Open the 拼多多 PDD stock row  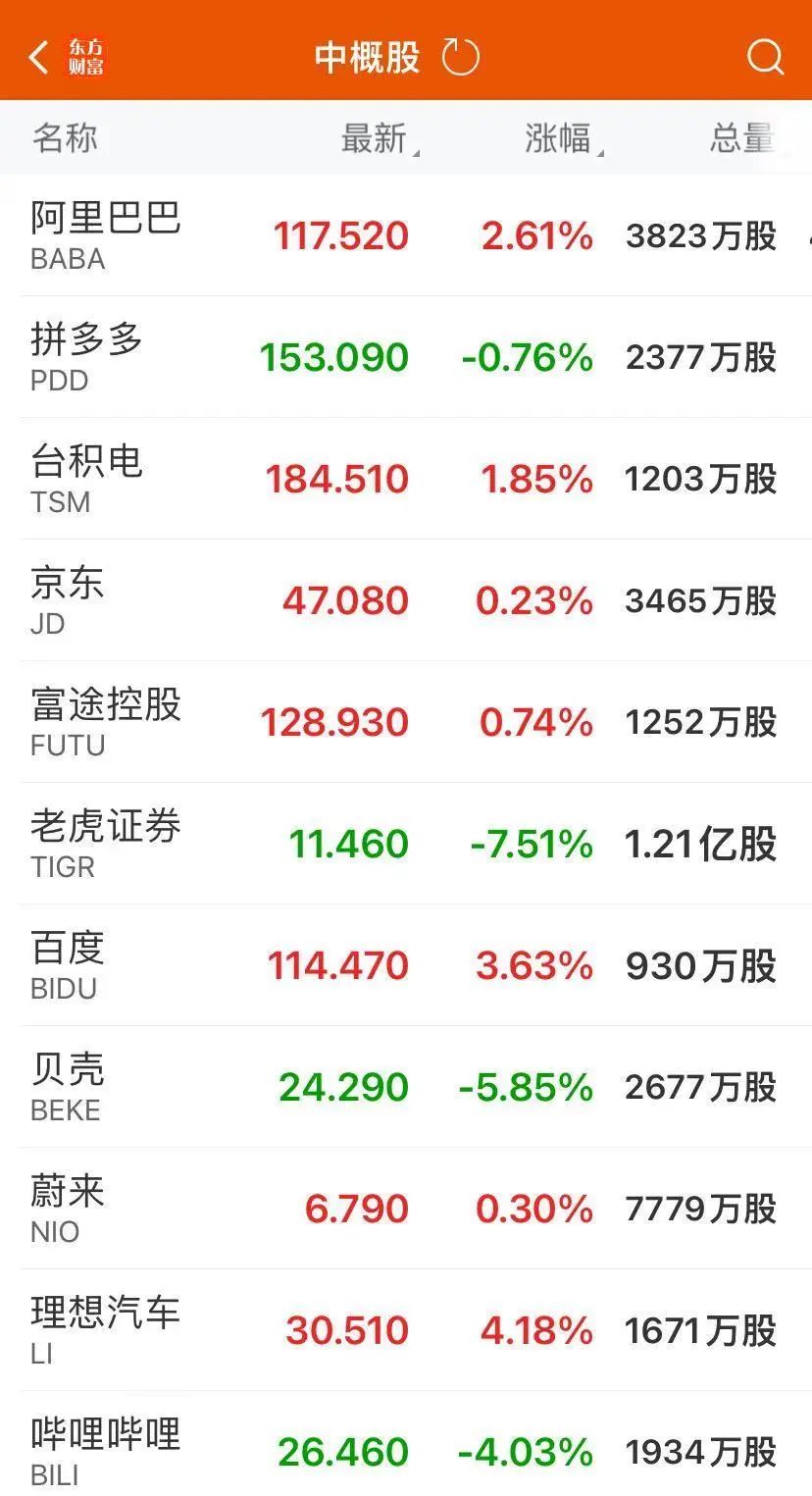(x=406, y=357)
